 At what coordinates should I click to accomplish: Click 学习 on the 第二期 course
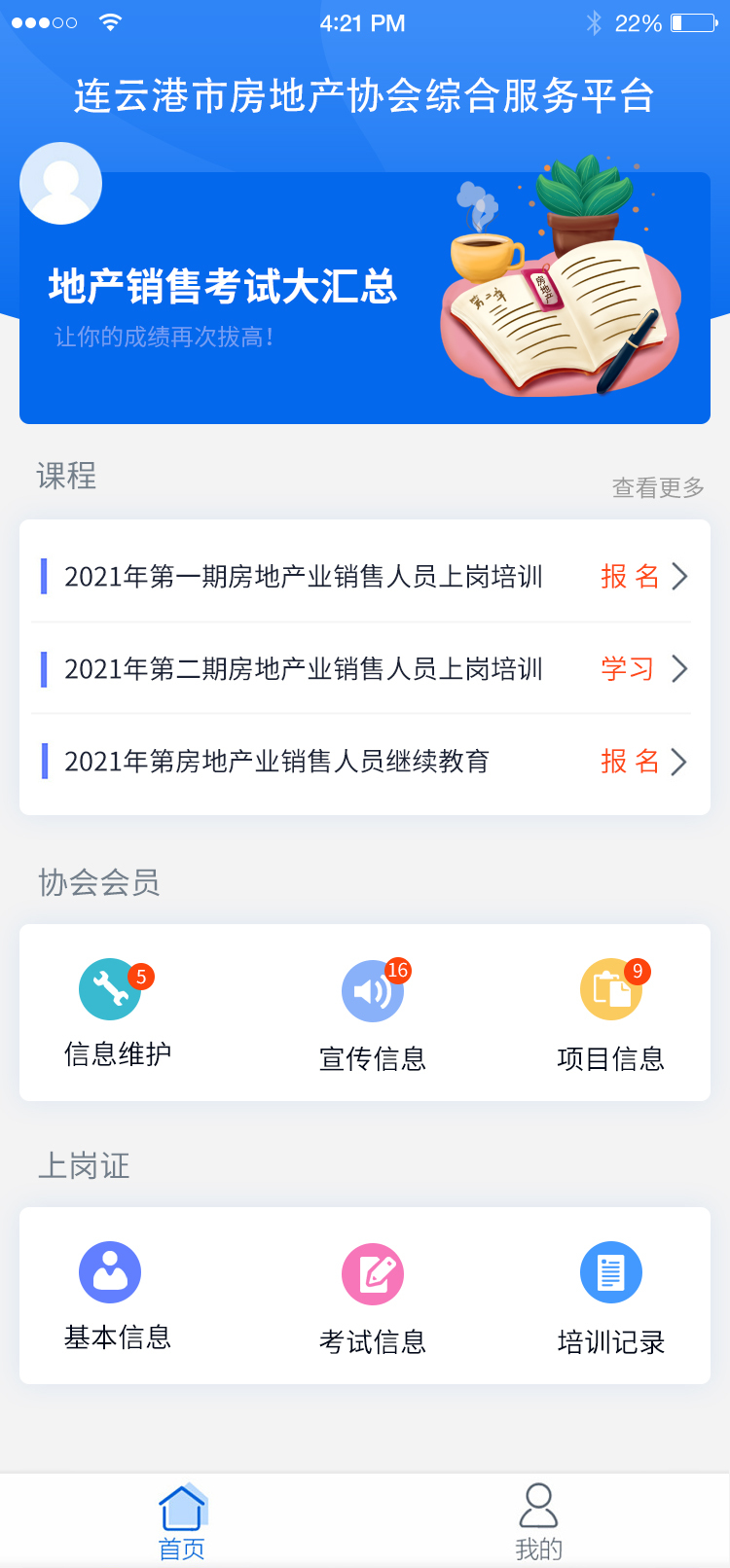click(x=627, y=669)
